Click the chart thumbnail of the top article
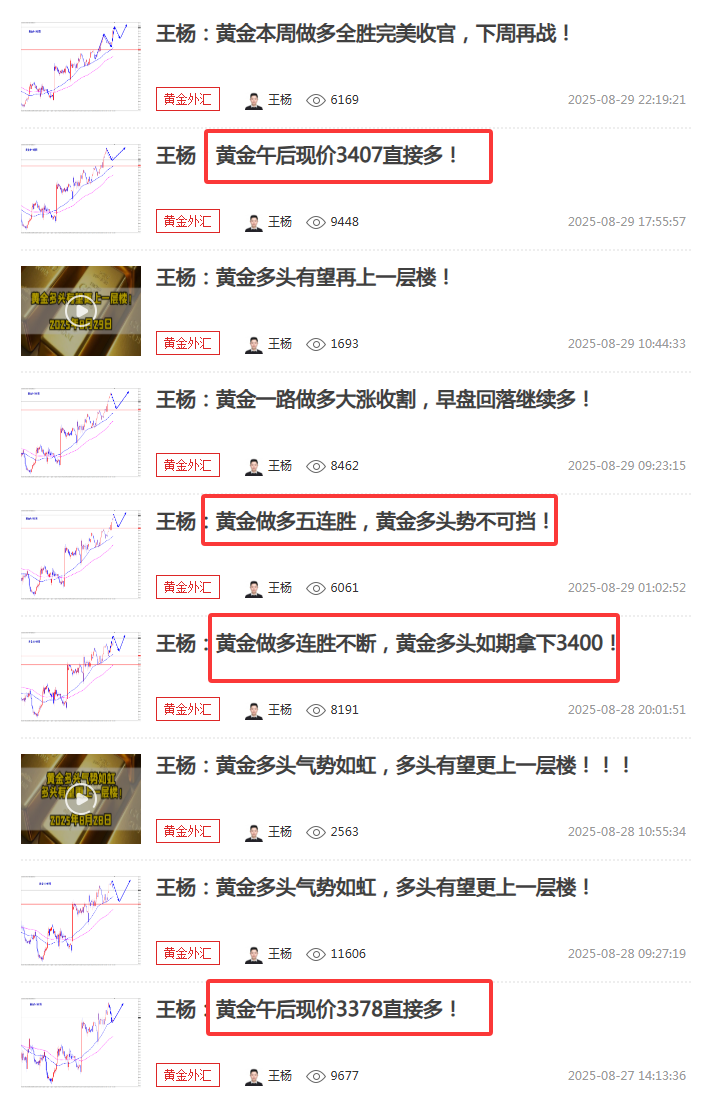 pyautogui.click(x=80, y=66)
